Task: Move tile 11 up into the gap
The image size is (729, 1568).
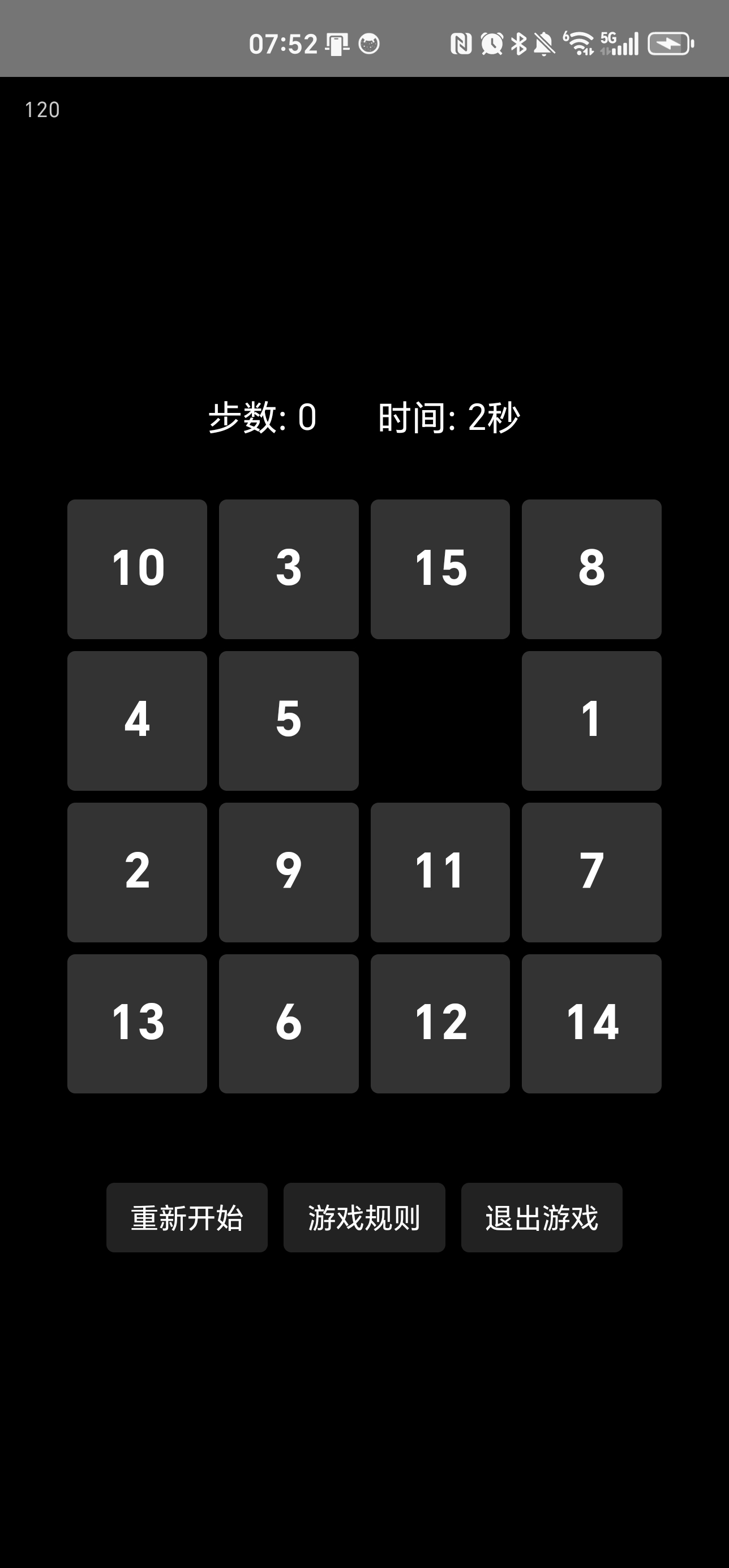Action: [440, 872]
